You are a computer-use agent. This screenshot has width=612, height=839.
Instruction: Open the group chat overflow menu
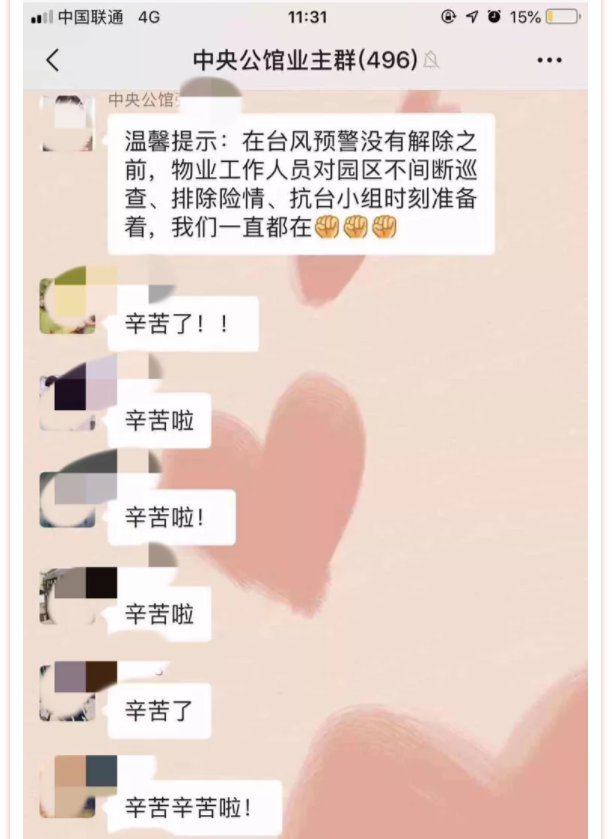549,61
